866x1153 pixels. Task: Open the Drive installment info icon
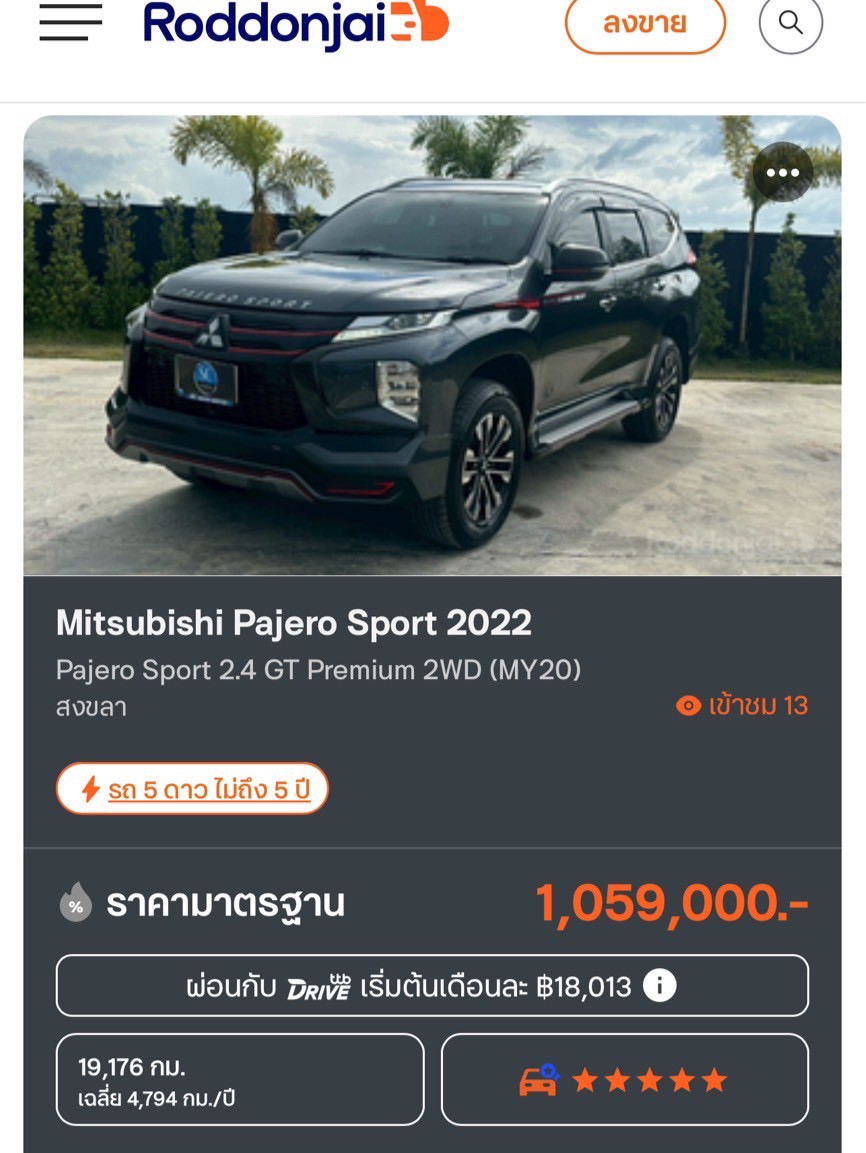pyautogui.click(x=659, y=986)
